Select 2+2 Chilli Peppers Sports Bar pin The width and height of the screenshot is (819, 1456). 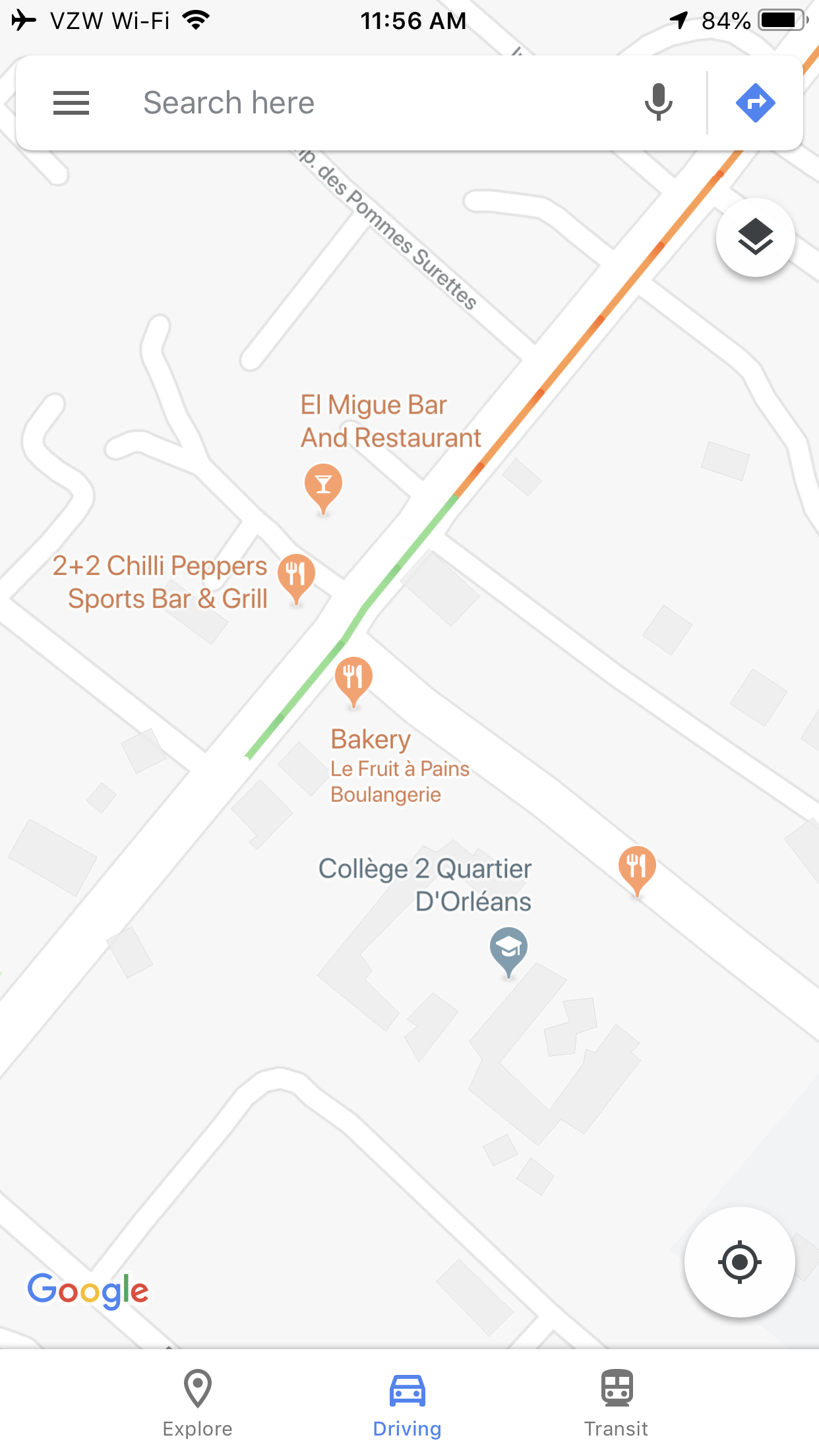coord(296,575)
